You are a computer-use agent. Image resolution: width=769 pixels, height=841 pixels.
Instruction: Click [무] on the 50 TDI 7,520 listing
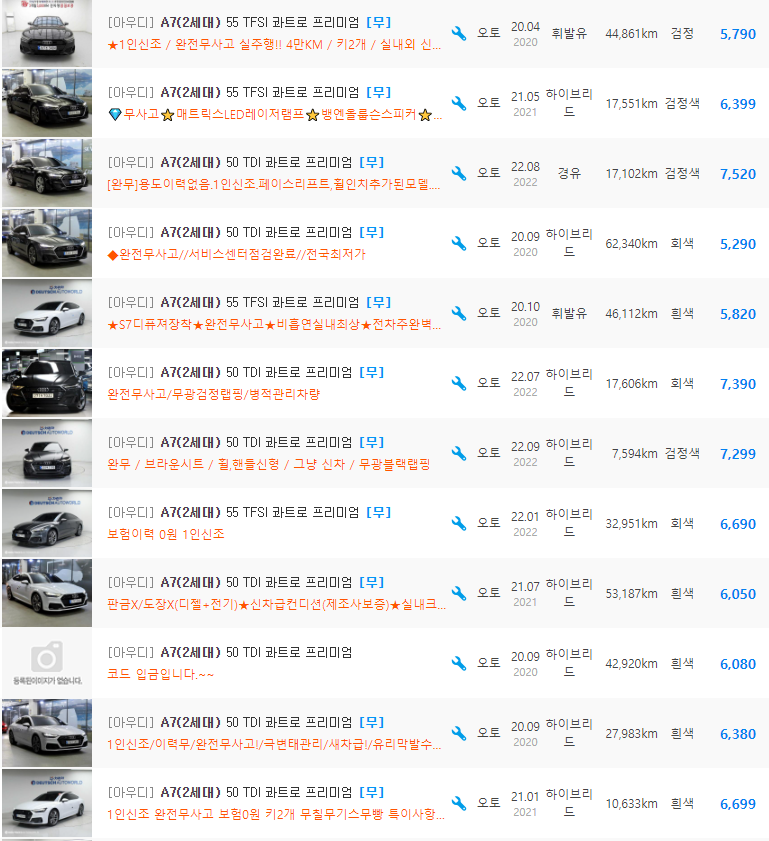coord(372,161)
